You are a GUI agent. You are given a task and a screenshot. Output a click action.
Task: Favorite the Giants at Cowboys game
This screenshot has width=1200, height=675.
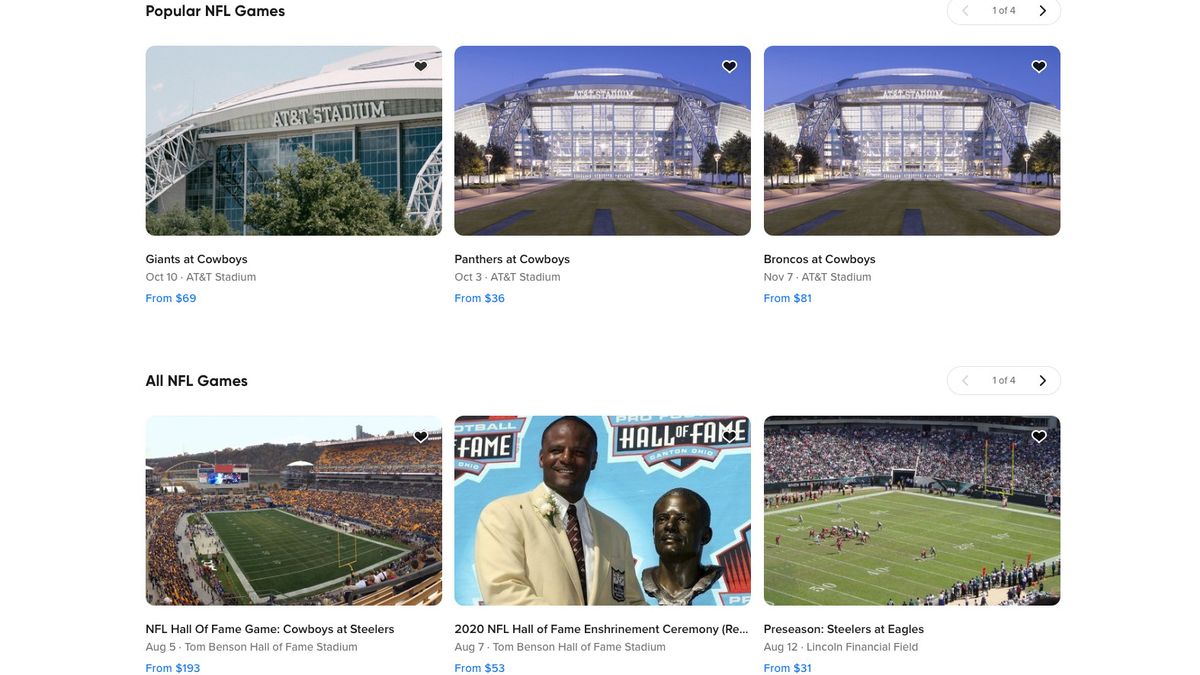point(421,67)
